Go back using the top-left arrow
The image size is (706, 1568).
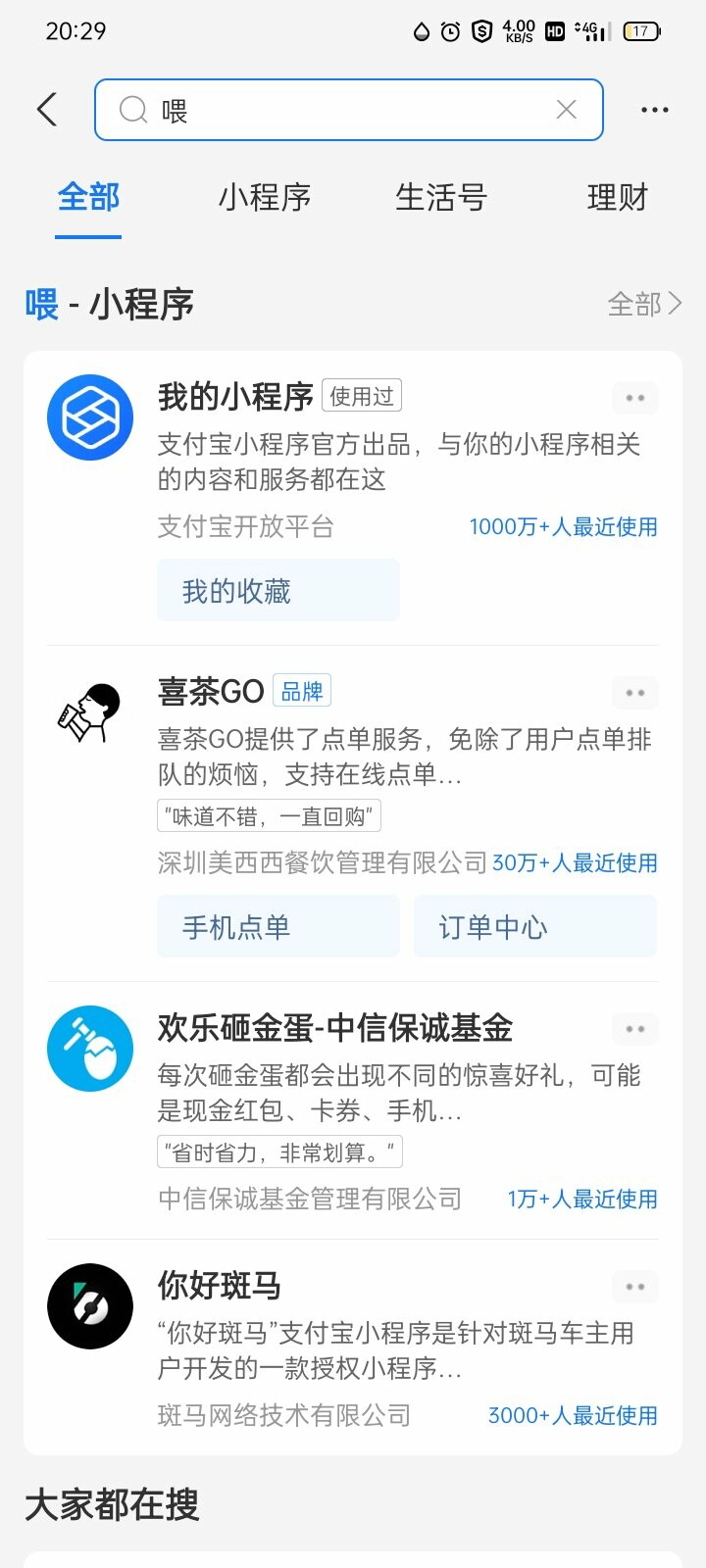coord(47,110)
